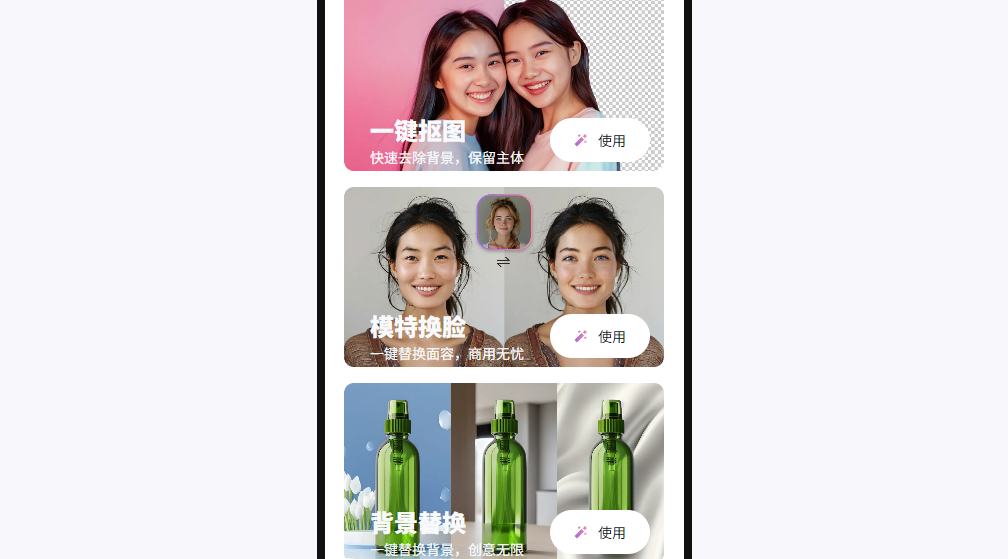The height and width of the screenshot is (559, 1008).
Task: Tap 使用 on the 模特换脸 card
Action: point(599,336)
